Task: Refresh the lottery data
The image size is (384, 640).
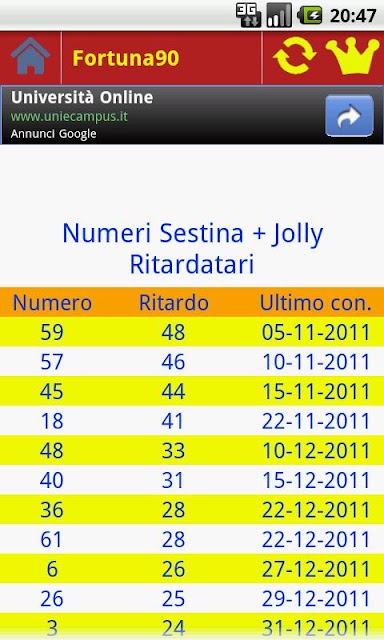Action: click(x=295, y=56)
